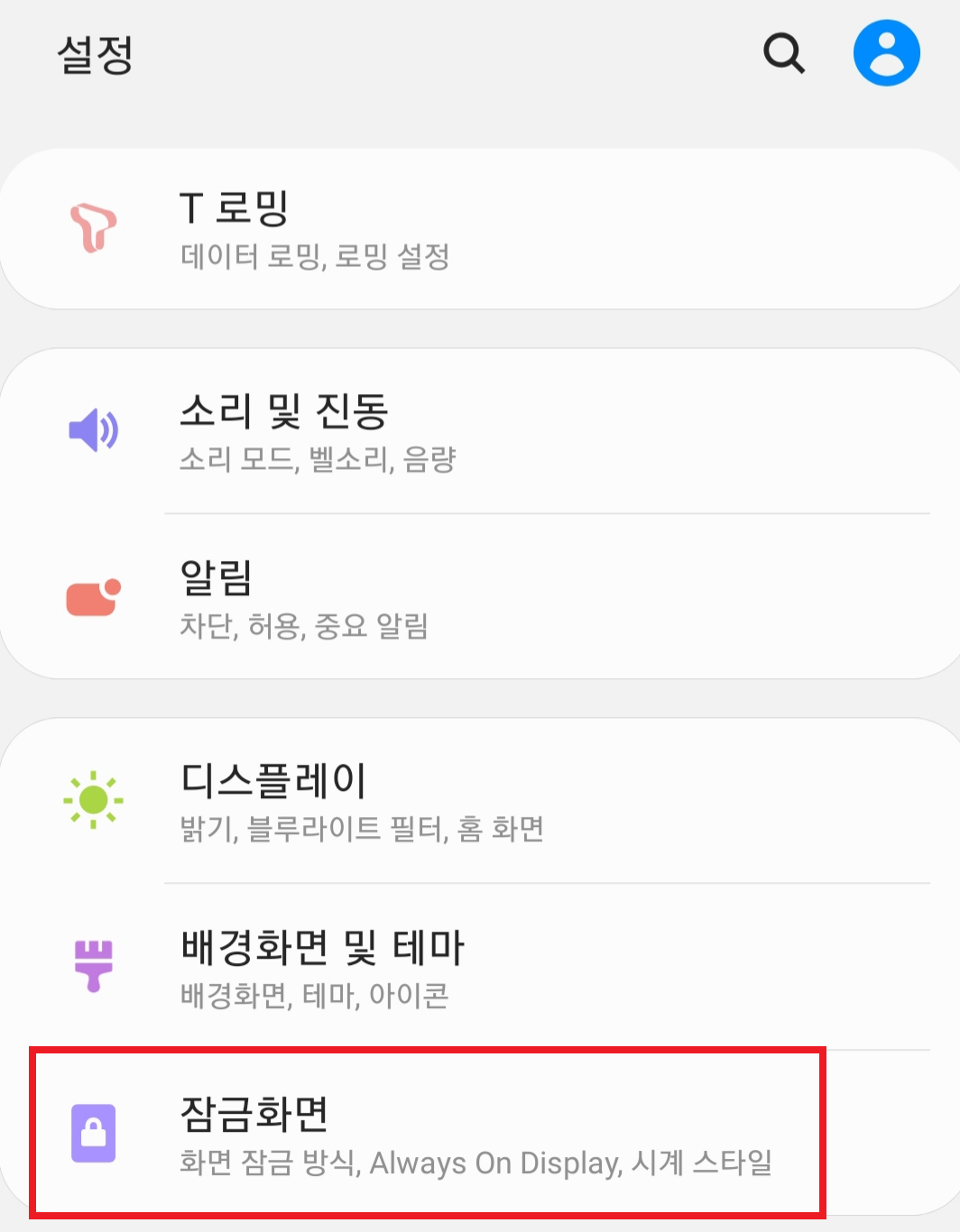Open the settings search icon
The height and width of the screenshot is (1232, 960).
tap(783, 53)
